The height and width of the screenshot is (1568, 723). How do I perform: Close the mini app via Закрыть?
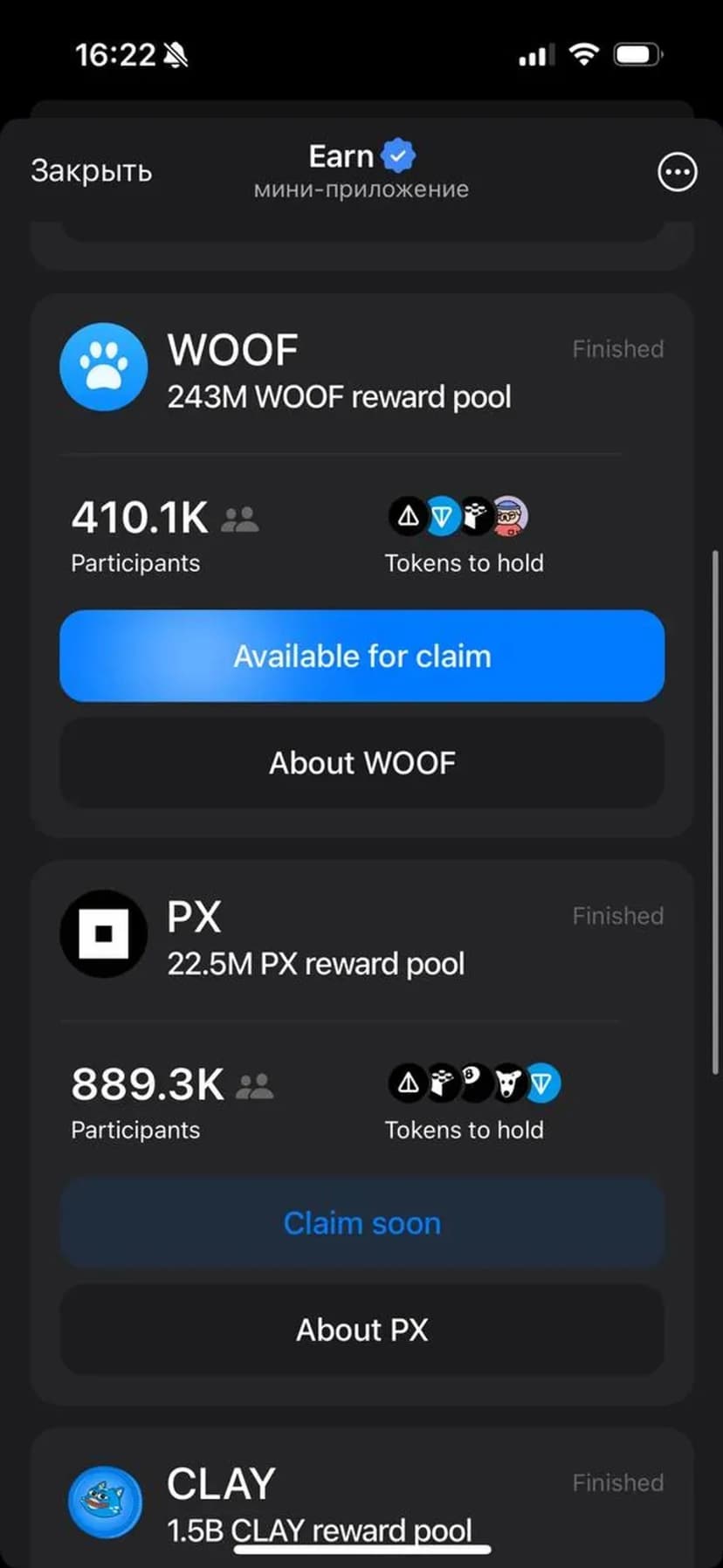coord(91,171)
